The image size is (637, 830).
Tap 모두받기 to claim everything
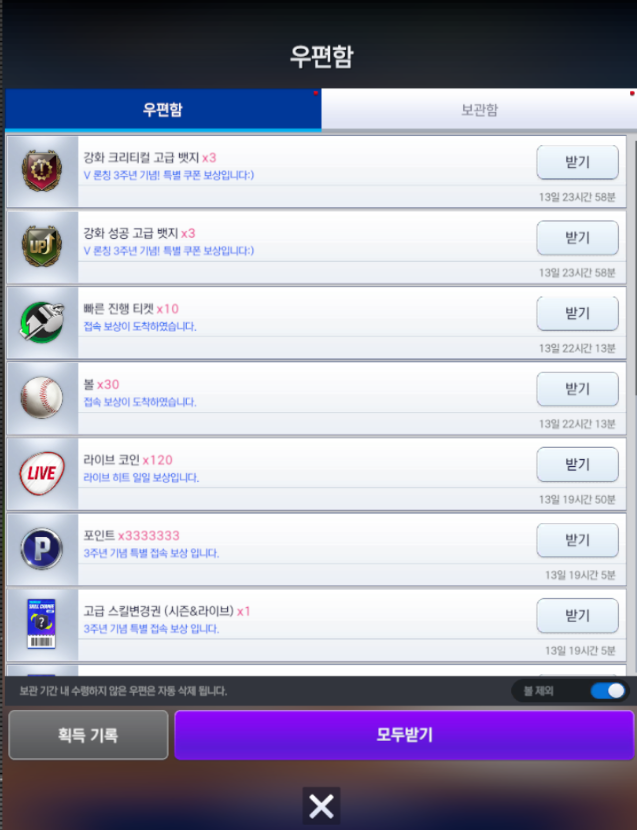coord(404,735)
